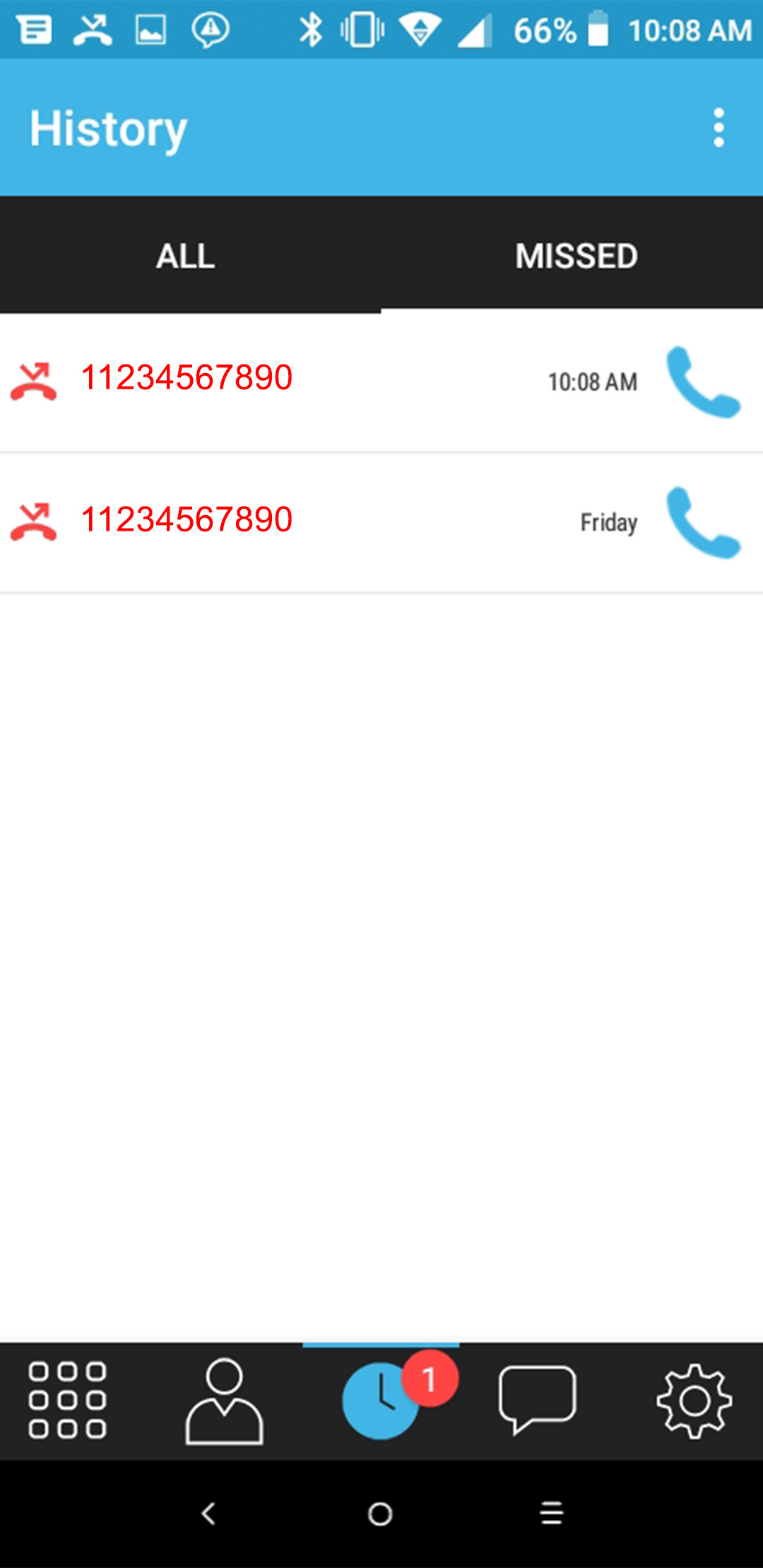Image resolution: width=763 pixels, height=1568 pixels.
Task: Open the overflow menu in History
Action: click(x=718, y=128)
